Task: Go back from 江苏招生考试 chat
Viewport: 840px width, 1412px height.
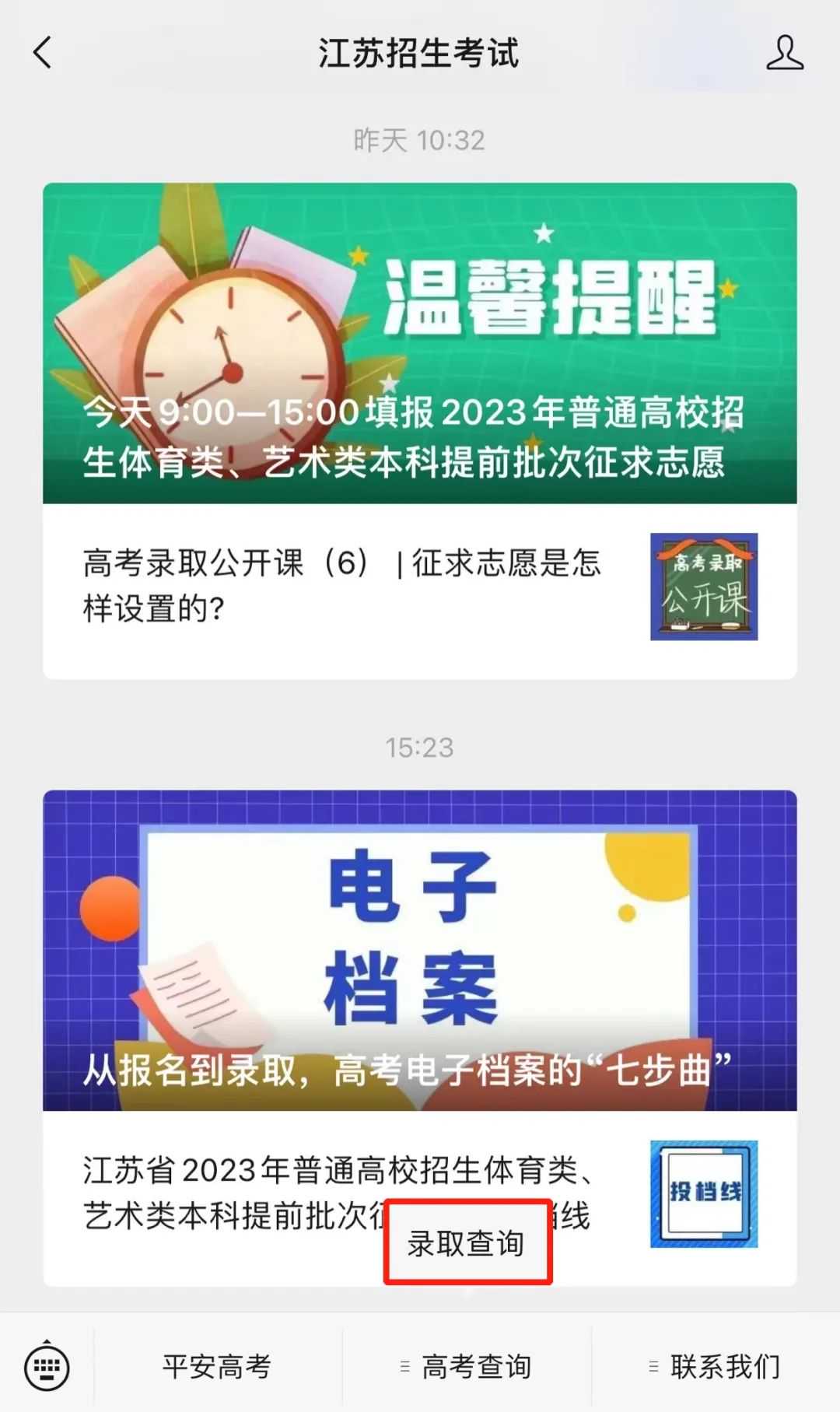Action: coord(43,53)
